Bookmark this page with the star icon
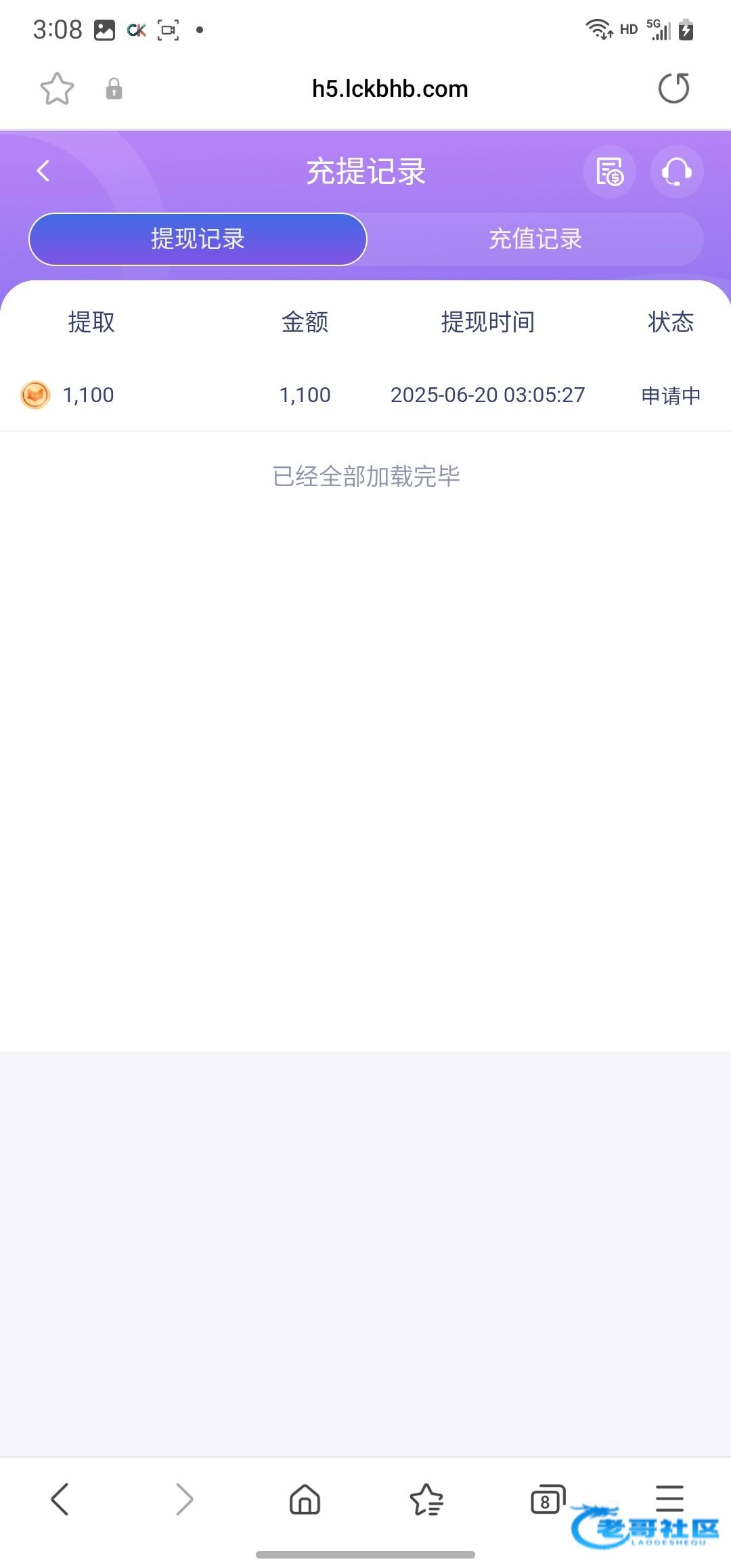This screenshot has height=1568, width=731. click(57, 89)
